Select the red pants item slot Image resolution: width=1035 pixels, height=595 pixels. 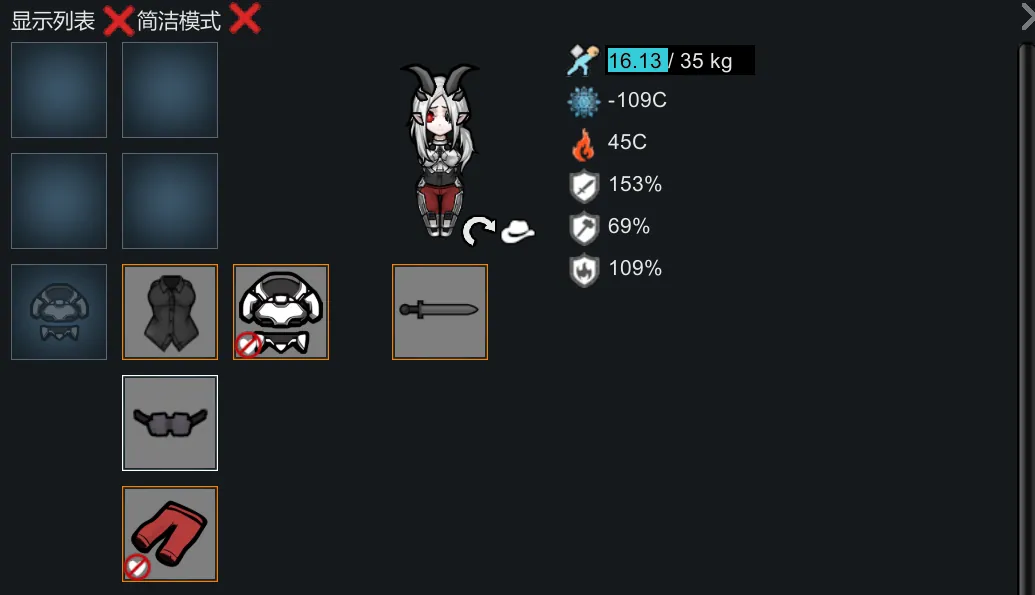point(170,534)
